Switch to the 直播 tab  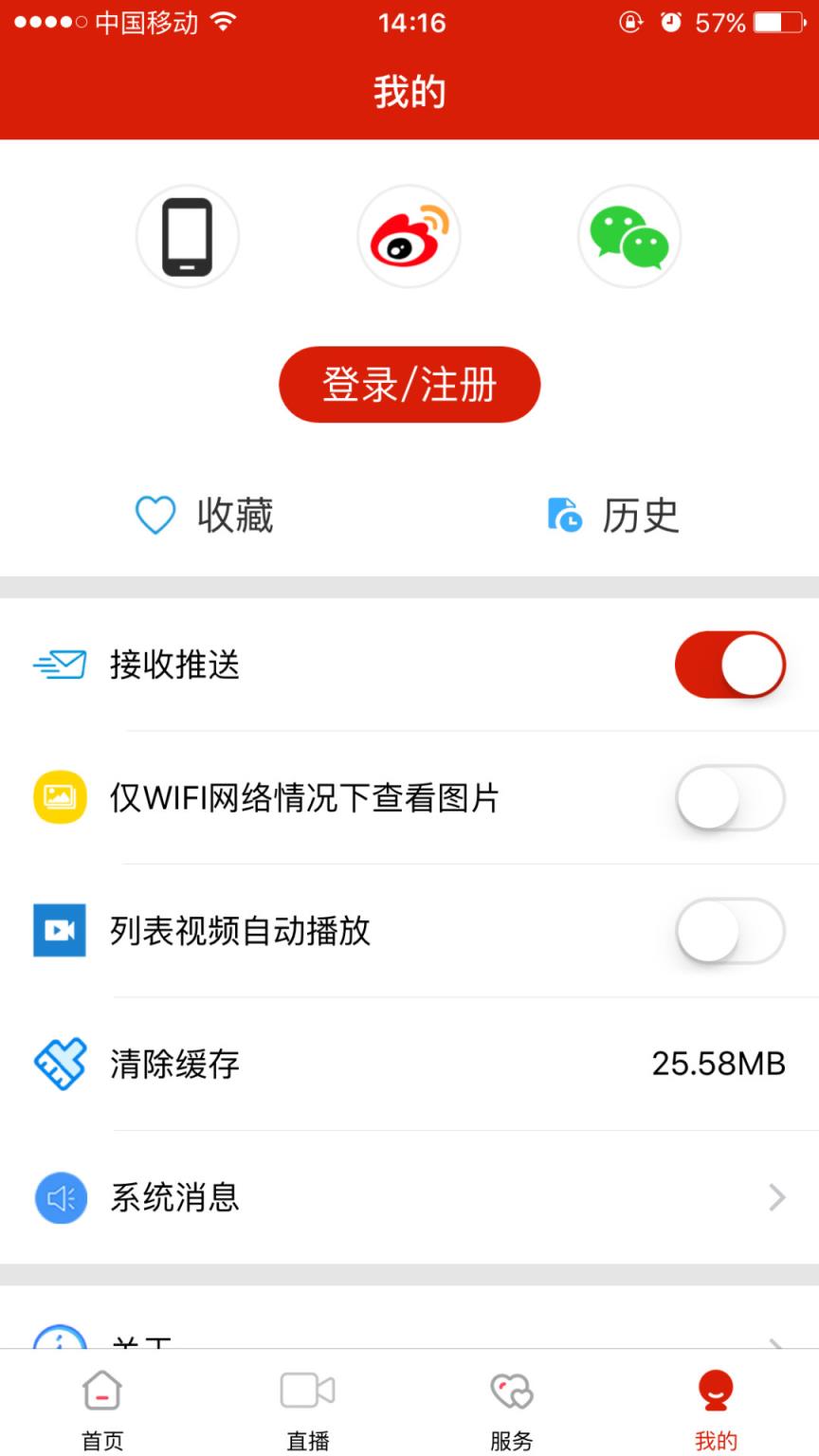[307, 1408]
